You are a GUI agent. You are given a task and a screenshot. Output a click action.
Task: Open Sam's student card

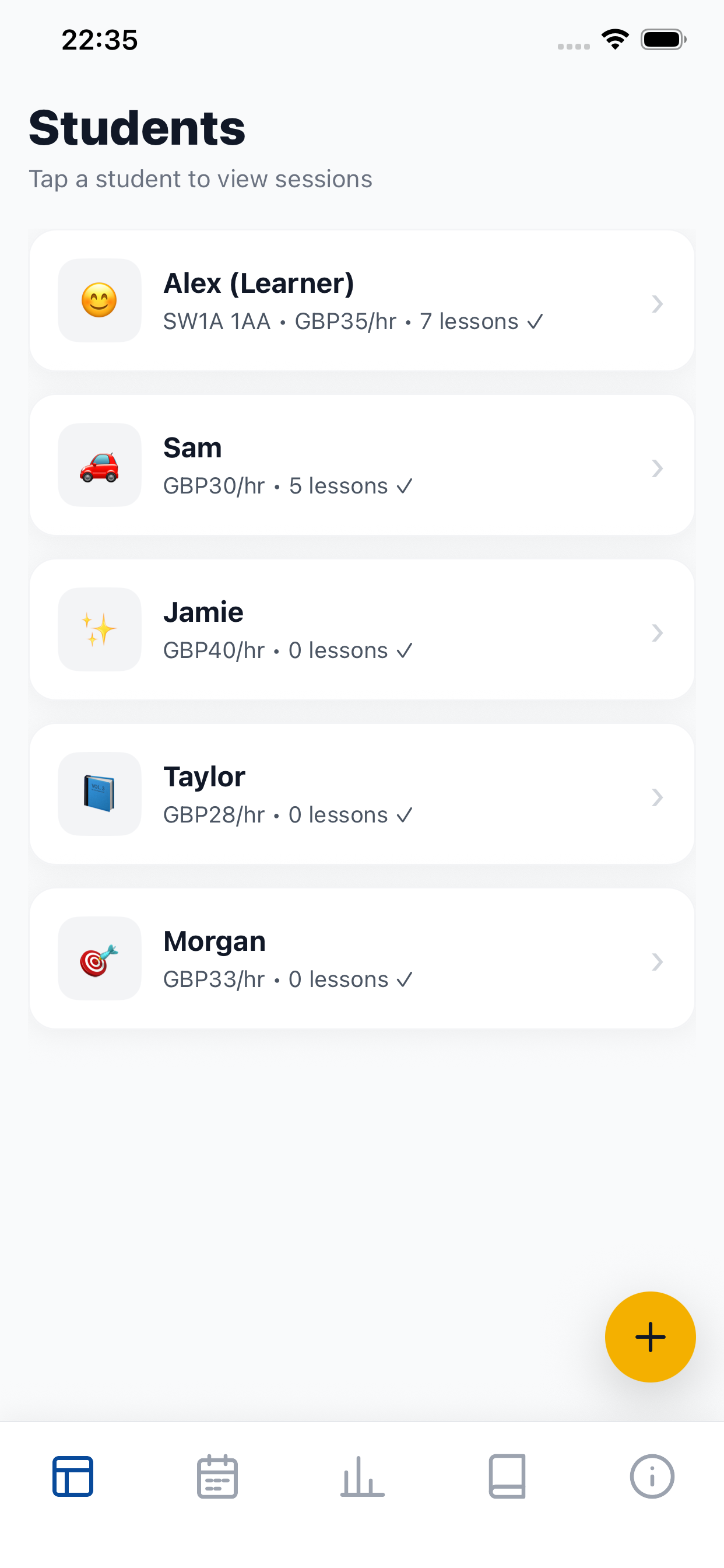tap(362, 464)
